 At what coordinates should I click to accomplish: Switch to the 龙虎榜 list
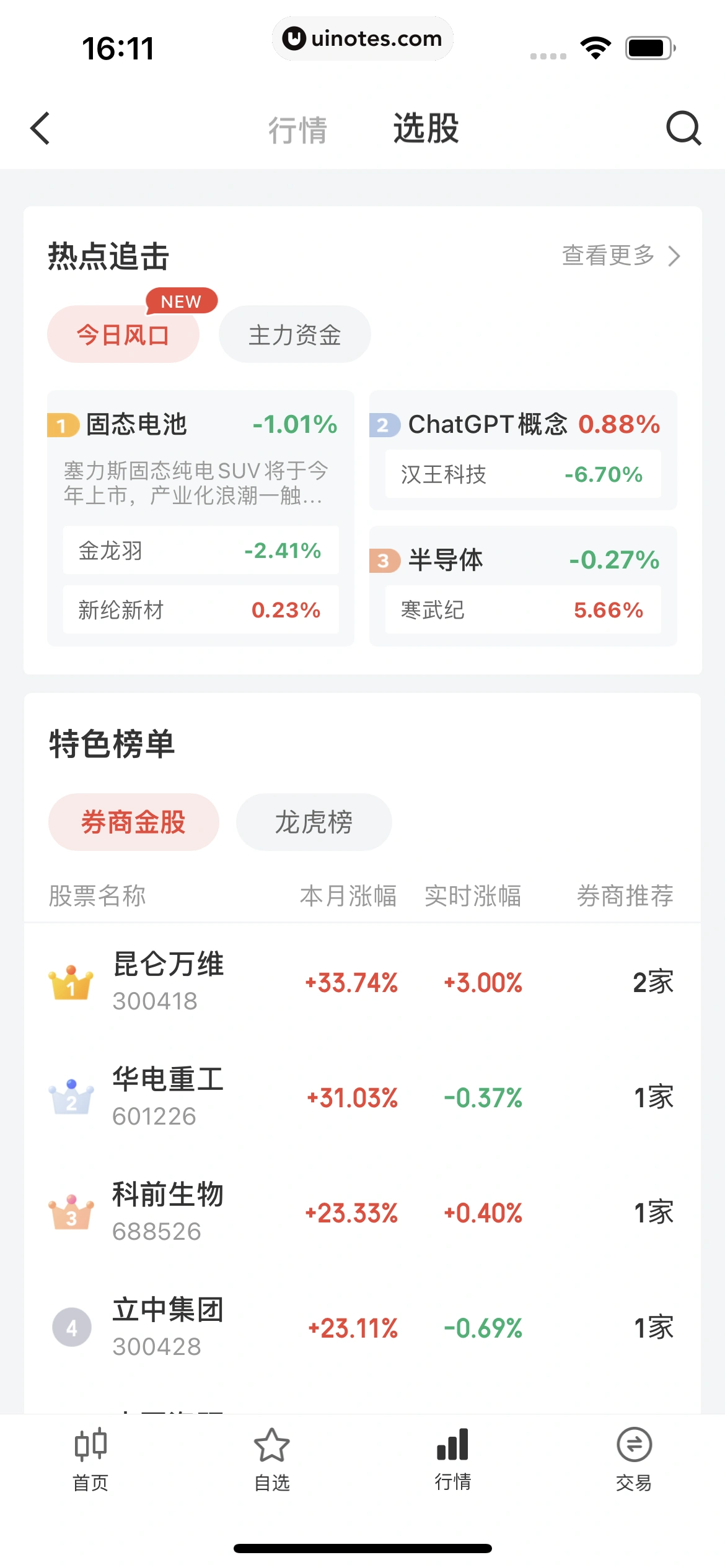pos(314,822)
